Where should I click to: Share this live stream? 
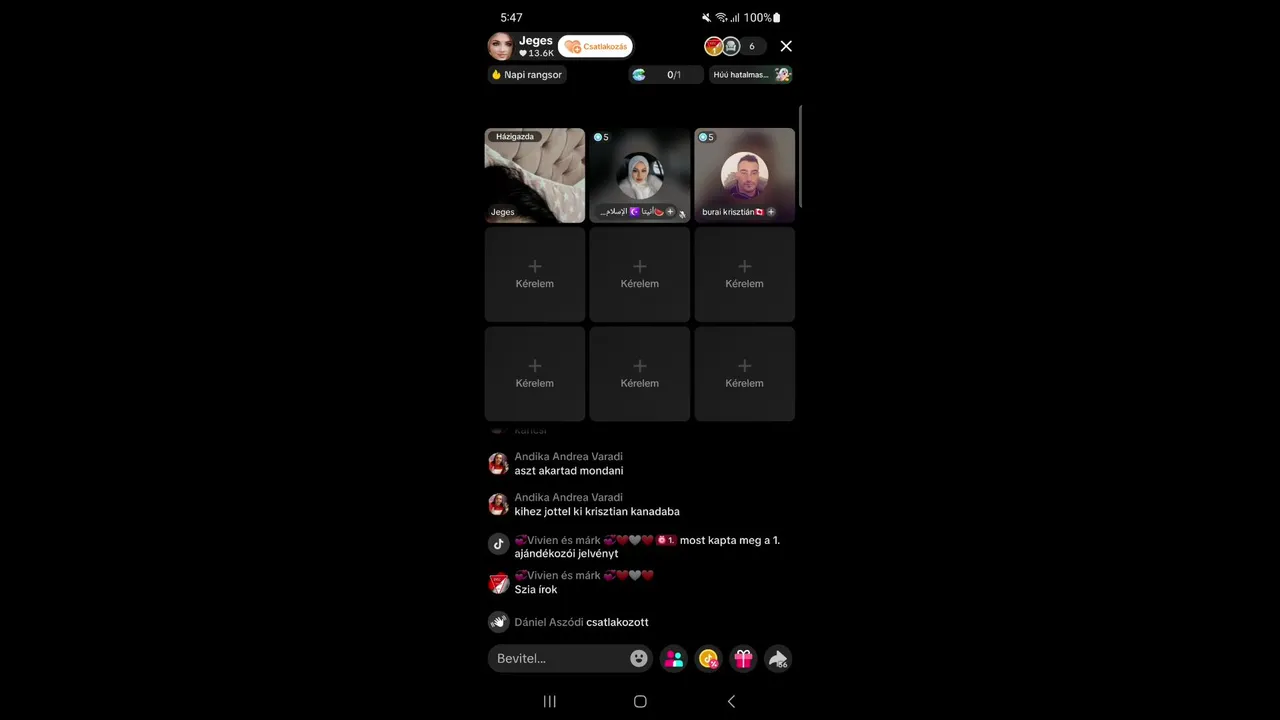click(777, 658)
